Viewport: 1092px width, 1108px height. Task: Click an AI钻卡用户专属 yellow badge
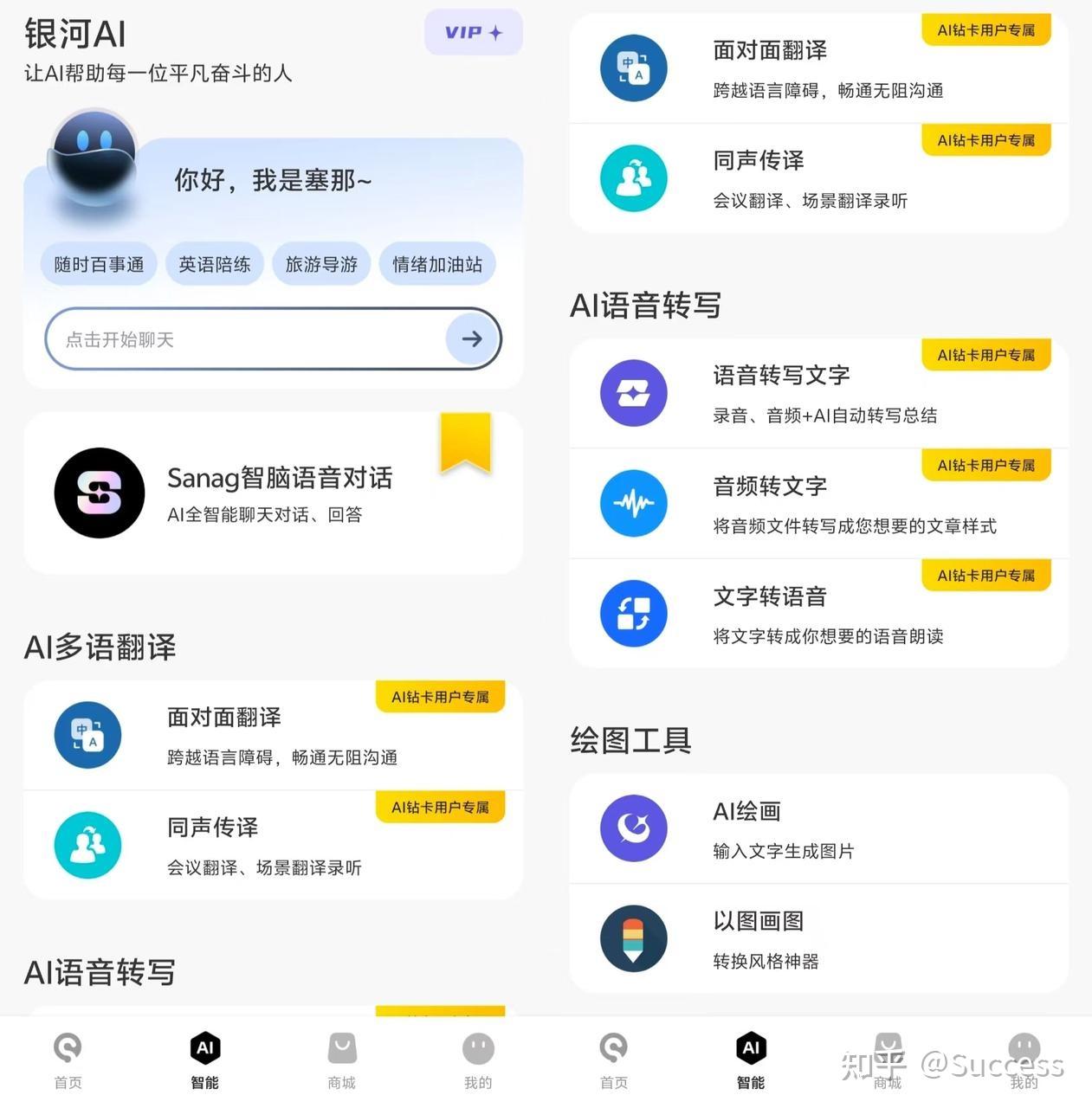pos(440,696)
